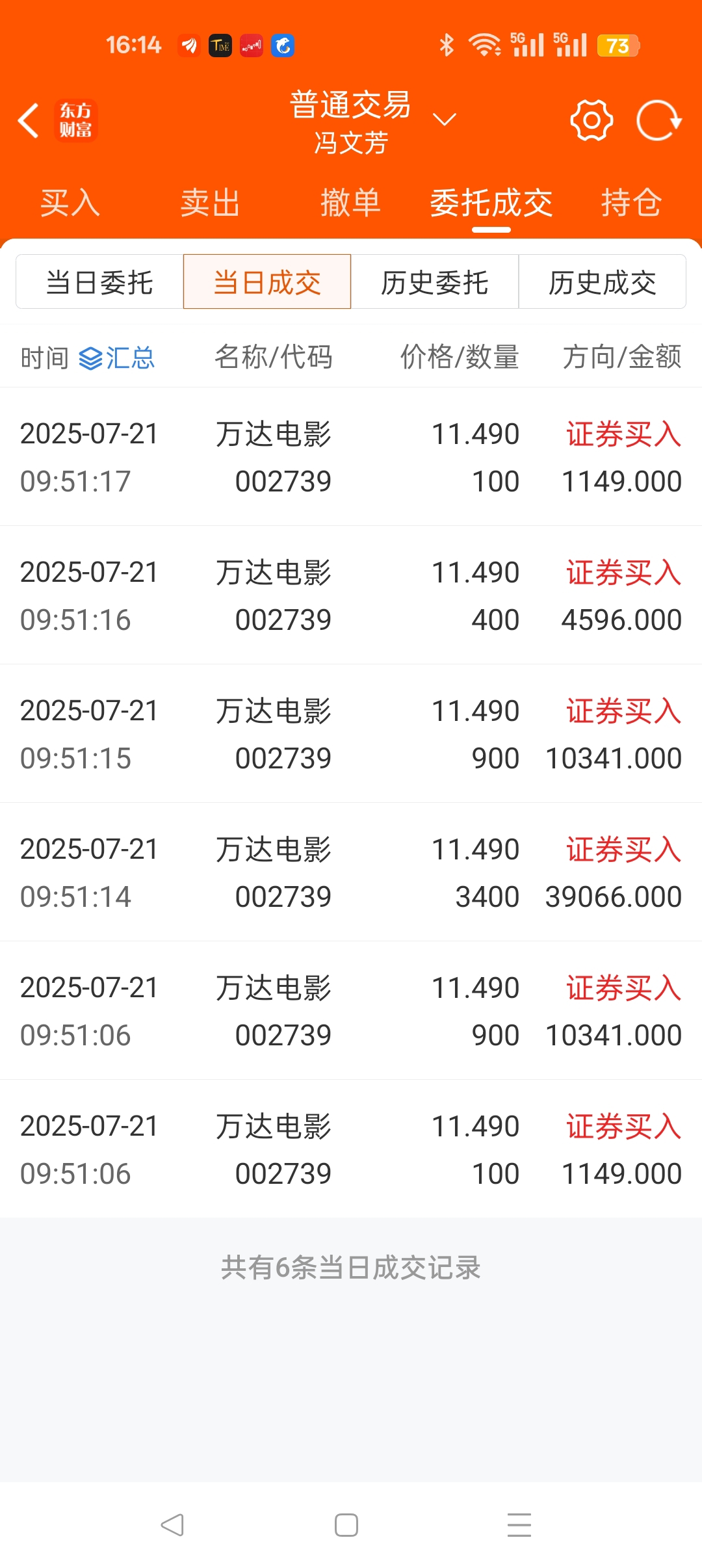This screenshot has height=1568, width=702.
Task: View 历史成交 records
Action: [x=603, y=282]
